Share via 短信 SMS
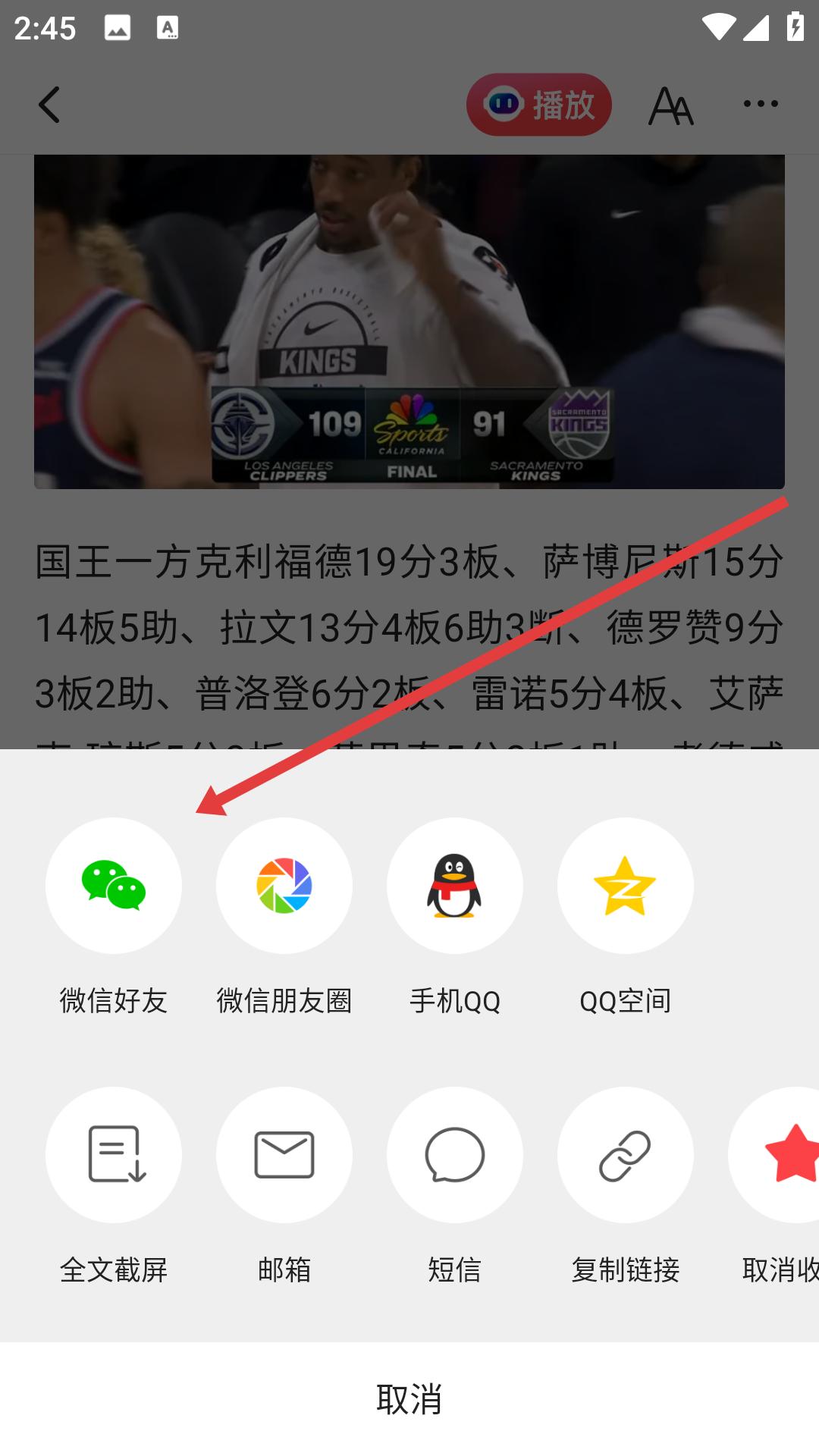Screen dimensions: 819x1456 click(x=455, y=1155)
